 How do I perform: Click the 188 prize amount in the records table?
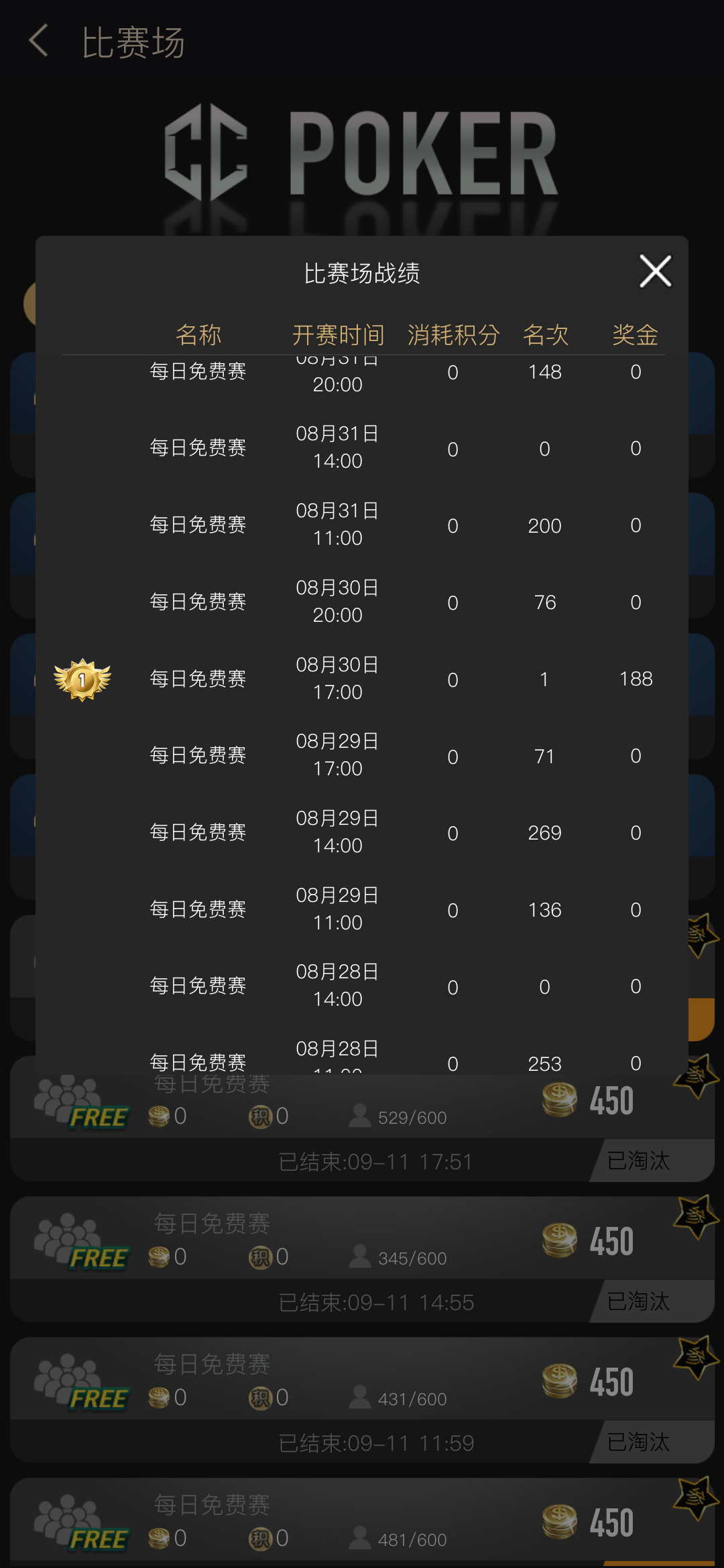tap(635, 679)
